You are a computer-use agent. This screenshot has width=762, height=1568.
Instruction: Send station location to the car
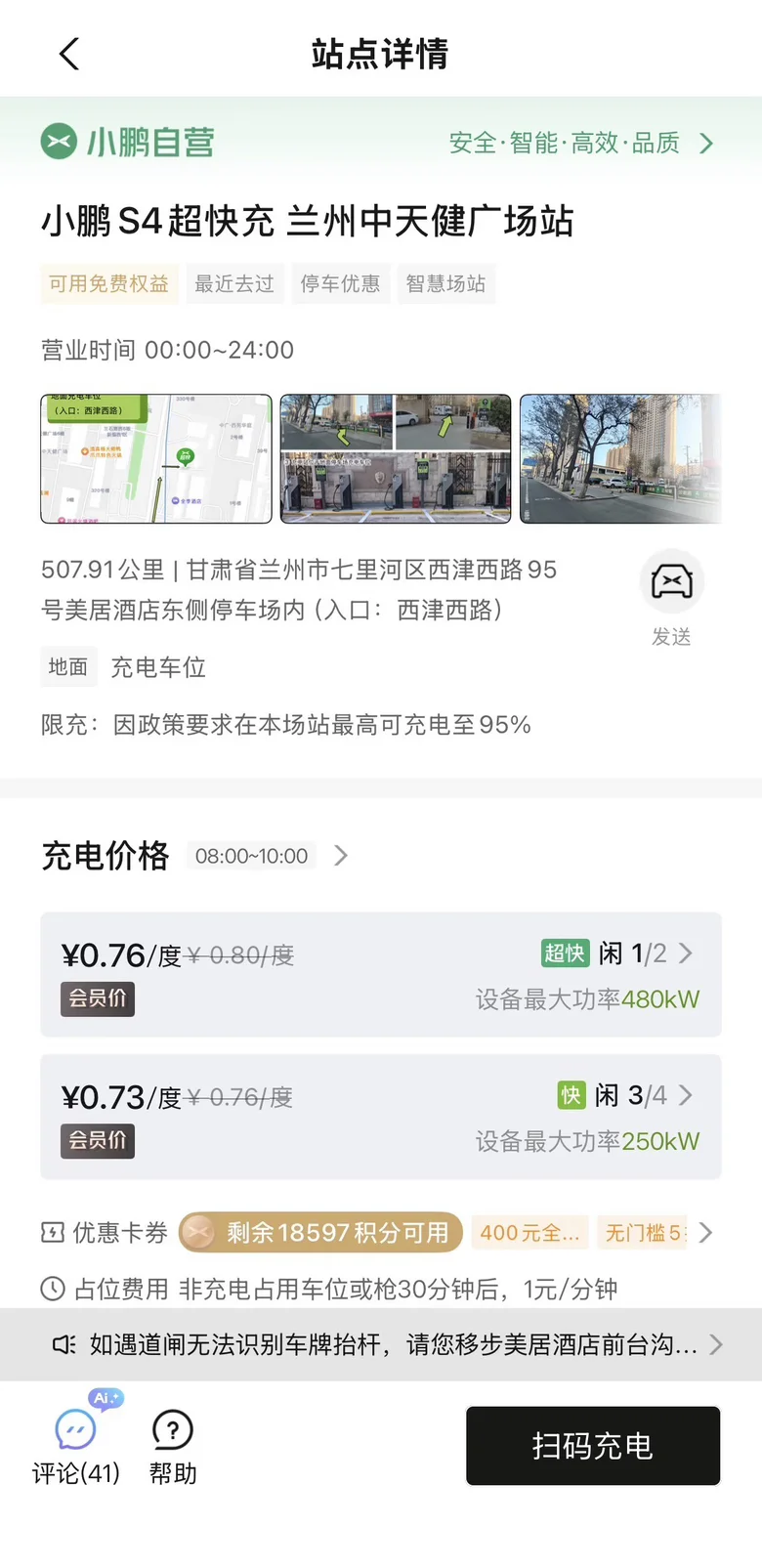(x=671, y=598)
